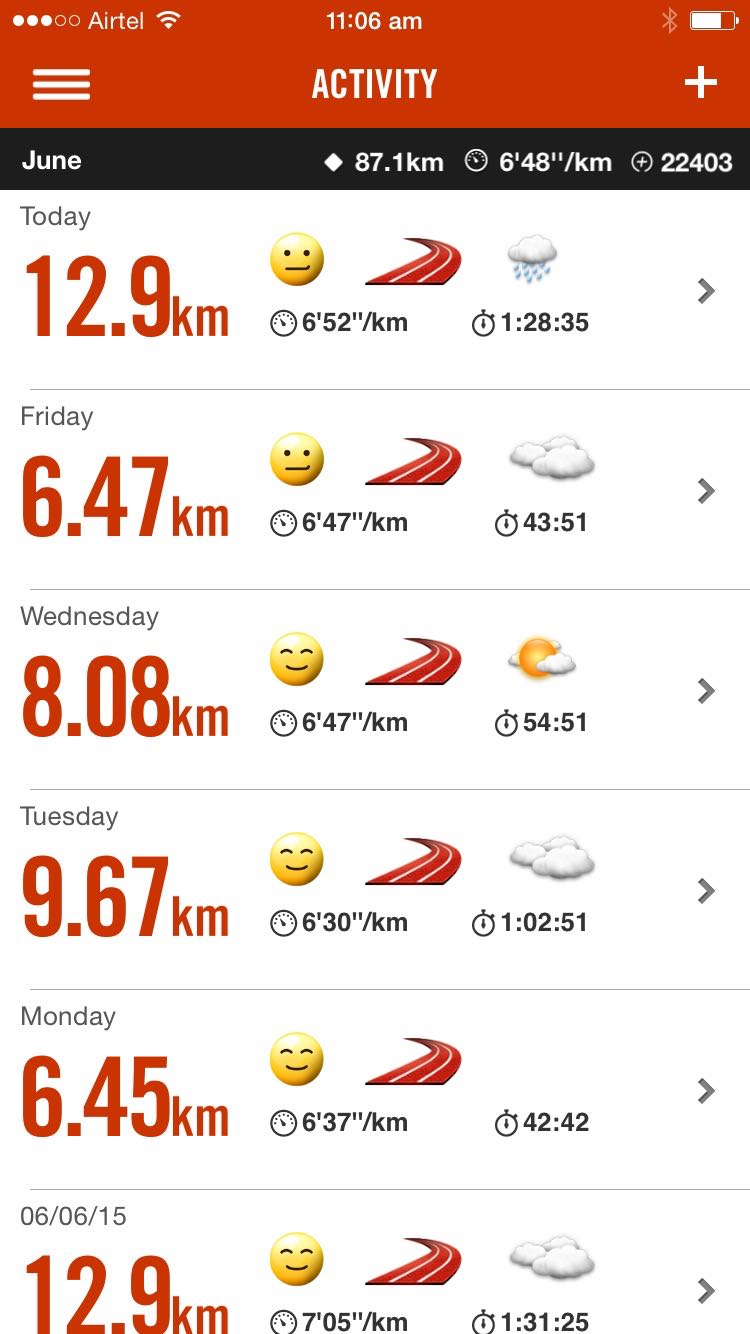Open Today's 12.9km run
The height and width of the screenshot is (1334, 750).
click(x=375, y=290)
